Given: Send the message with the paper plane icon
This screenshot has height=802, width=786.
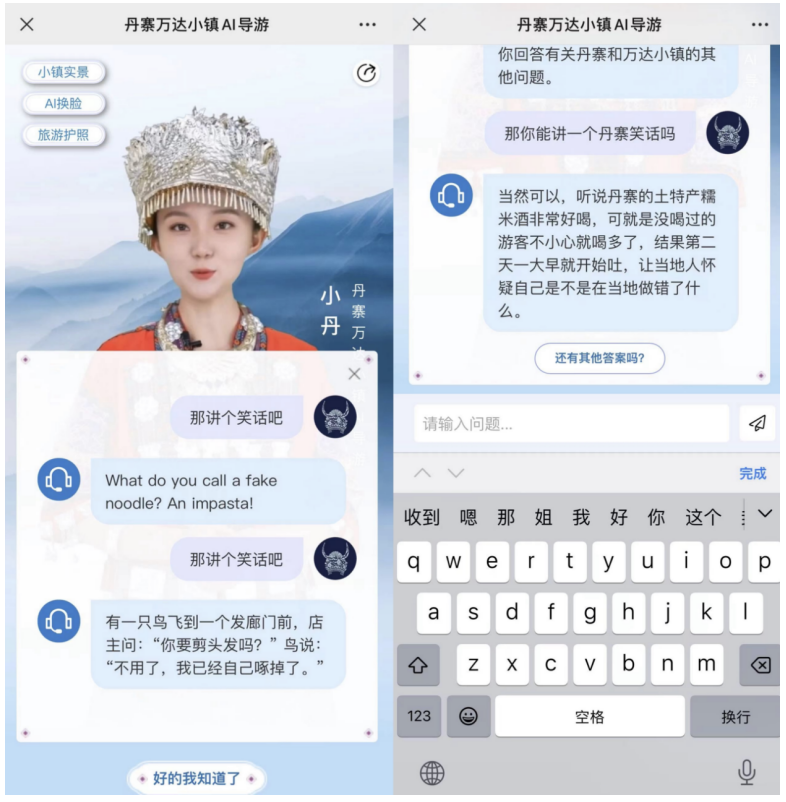Looking at the screenshot, I should click(x=757, y=424).
